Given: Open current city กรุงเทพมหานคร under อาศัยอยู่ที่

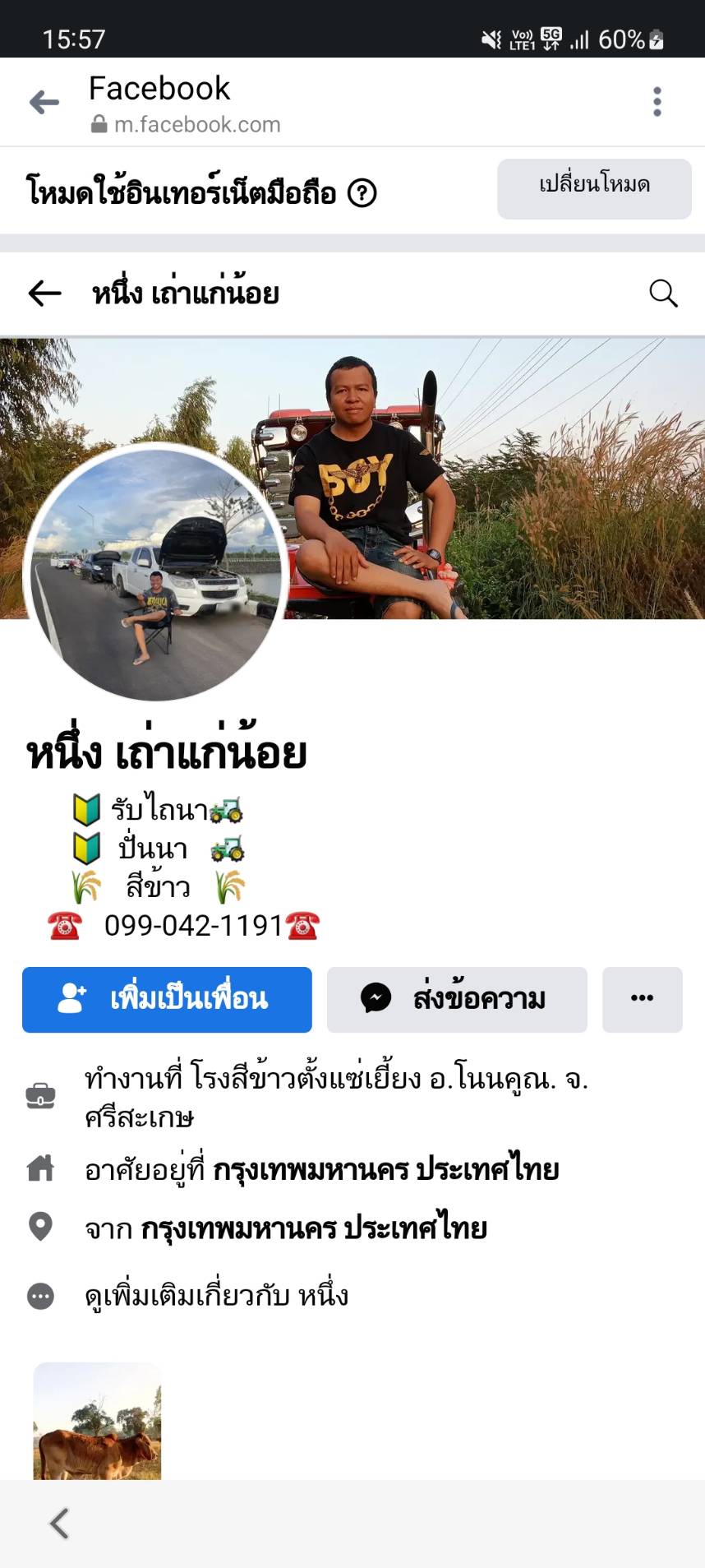Looking at the screenshot, I should (x=386, y=1169).
